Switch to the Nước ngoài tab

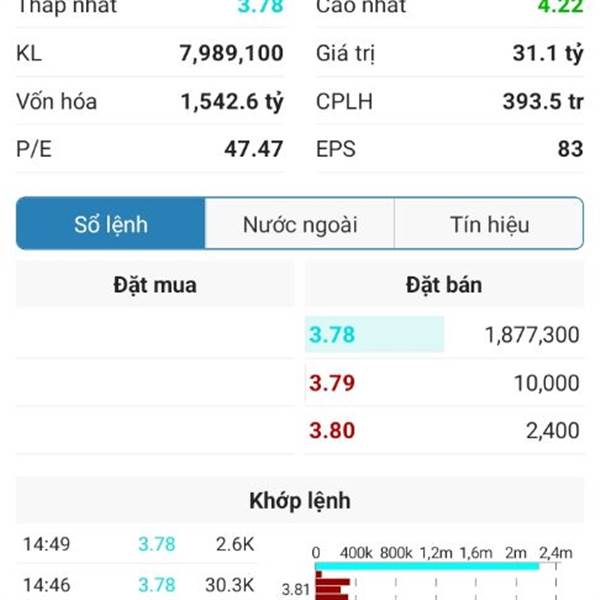pos(300,224)
